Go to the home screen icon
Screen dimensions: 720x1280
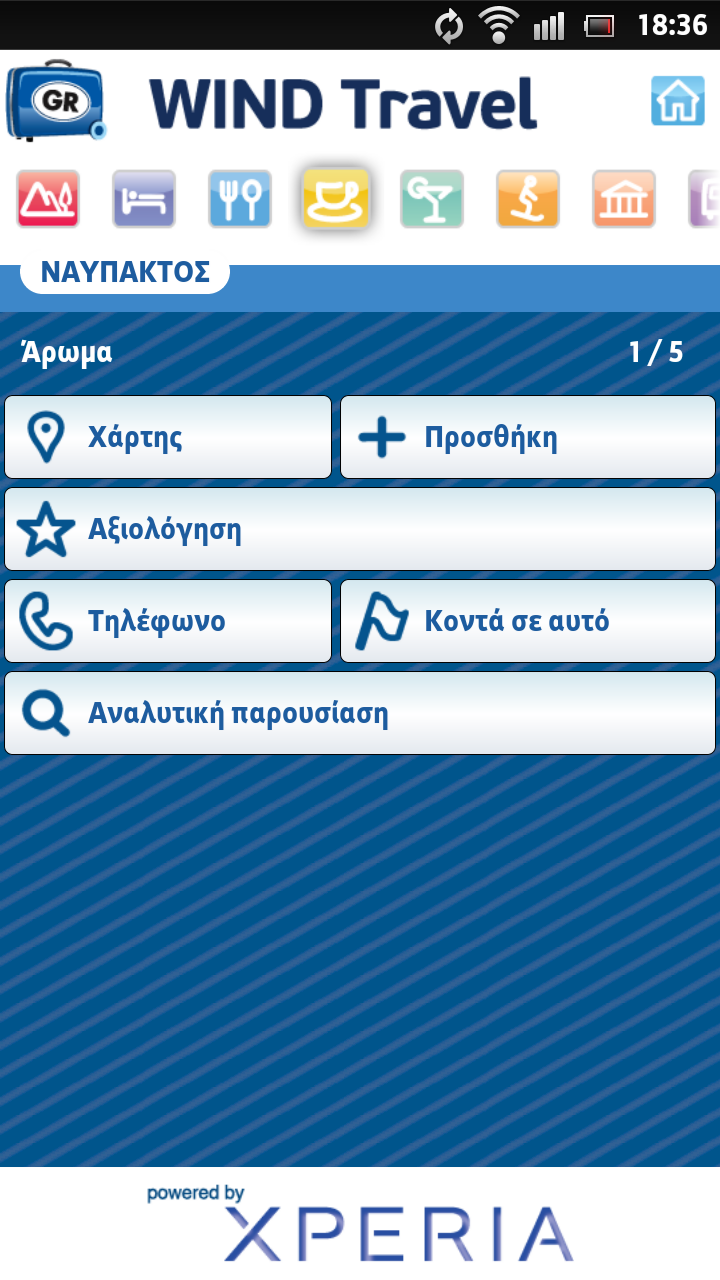point(677,101)
